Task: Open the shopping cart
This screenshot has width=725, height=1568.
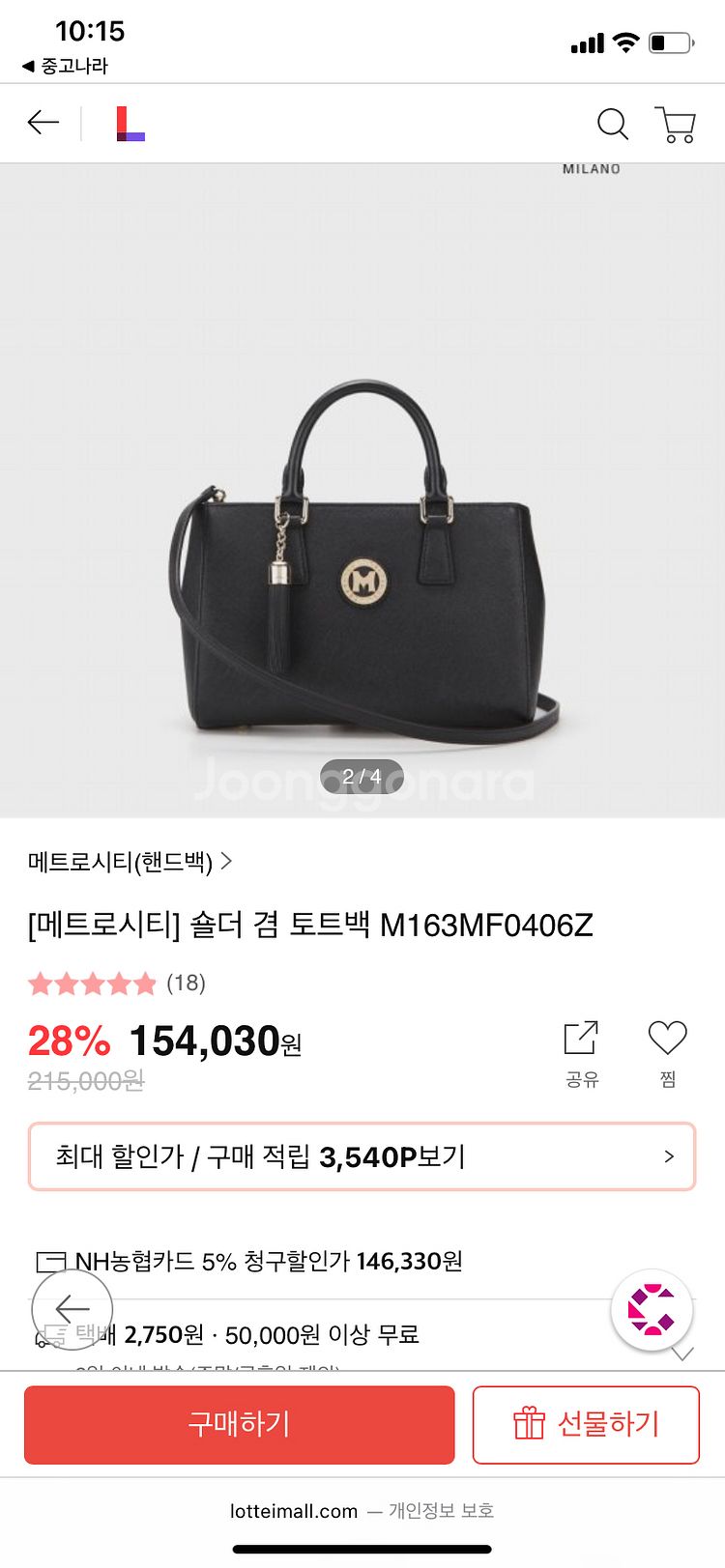Action: coord(676,125)
